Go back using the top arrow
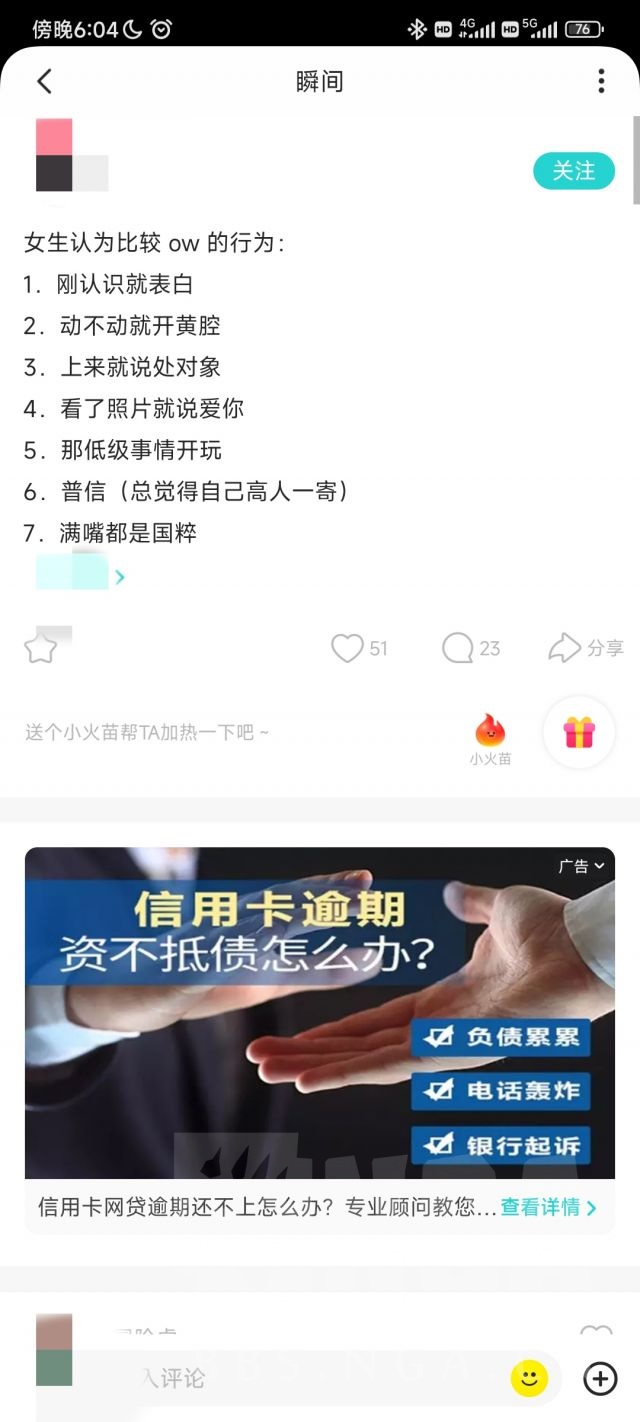640x1422 pixels. tap(44, 81)
